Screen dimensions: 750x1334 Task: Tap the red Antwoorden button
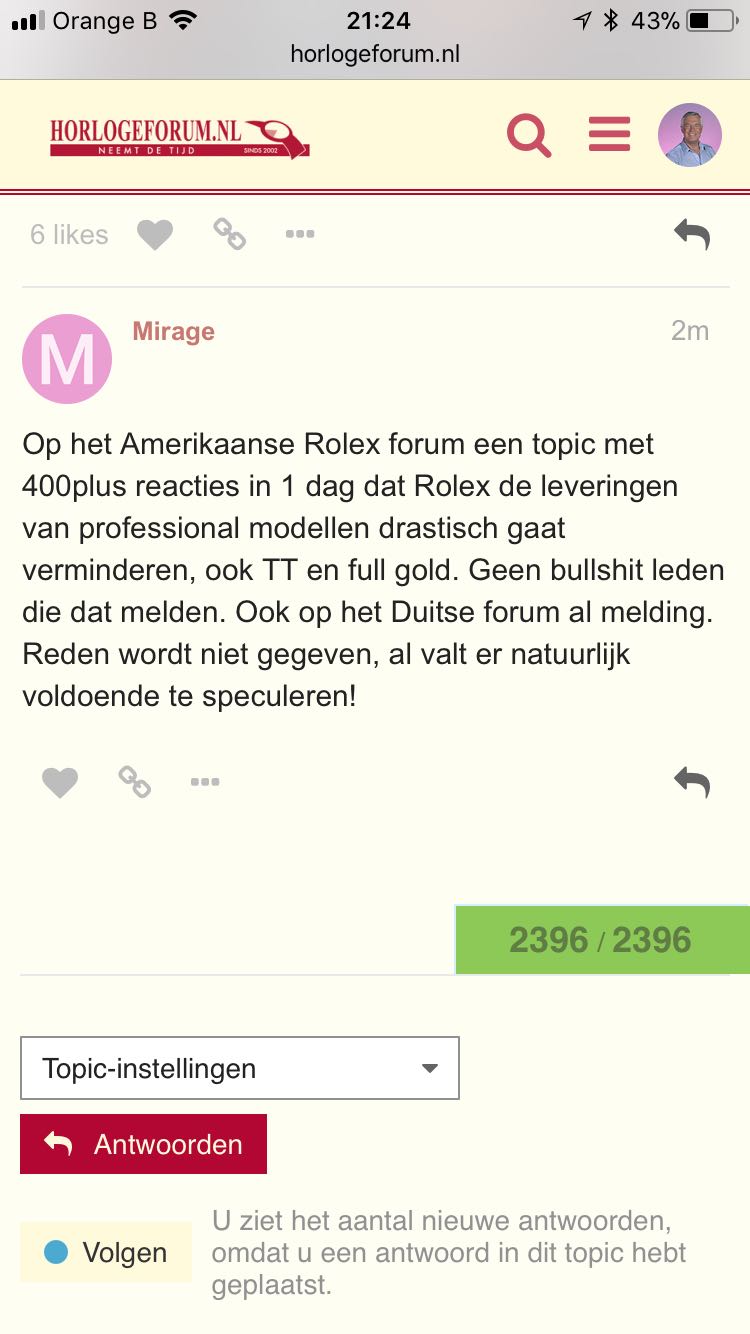[143, 1144]
